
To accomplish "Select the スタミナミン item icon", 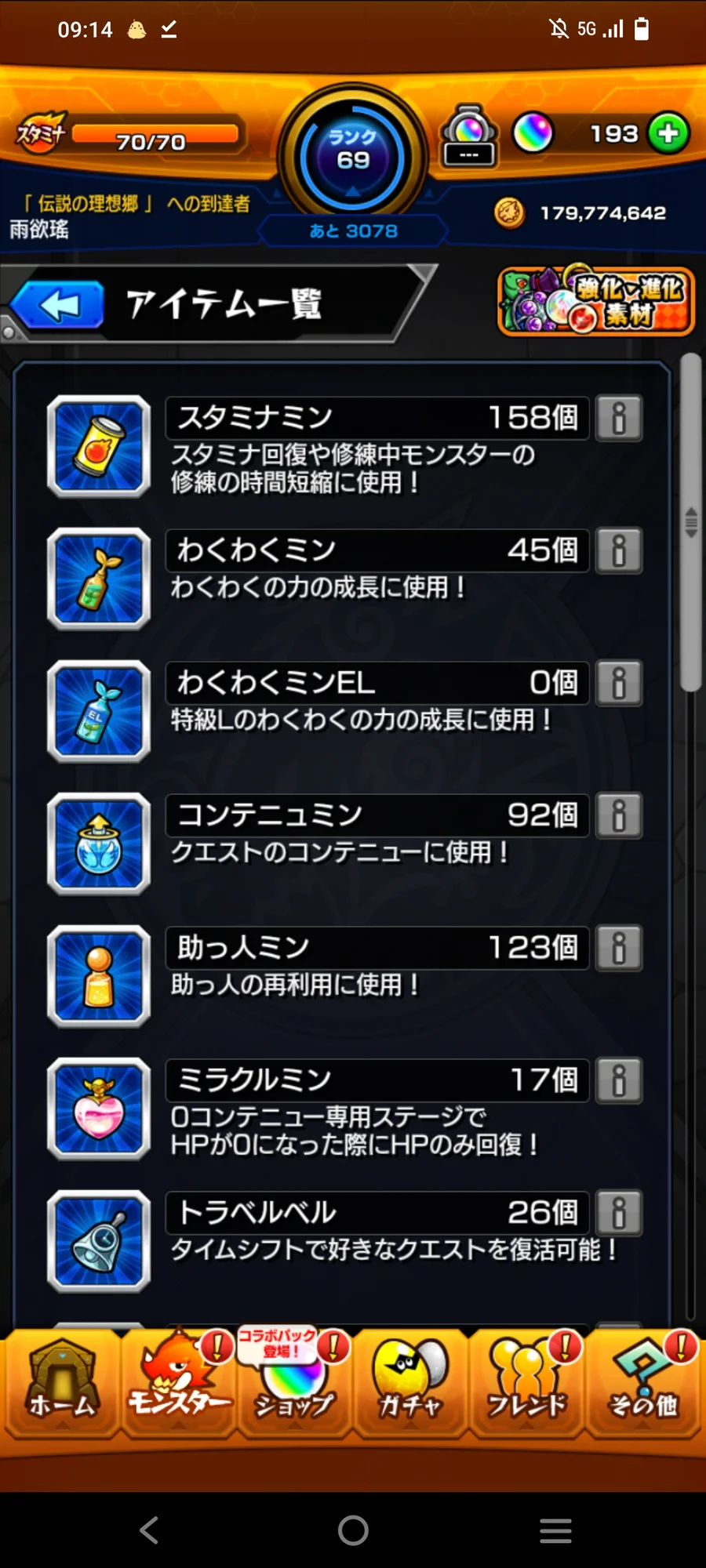I will tap(99, 446).
